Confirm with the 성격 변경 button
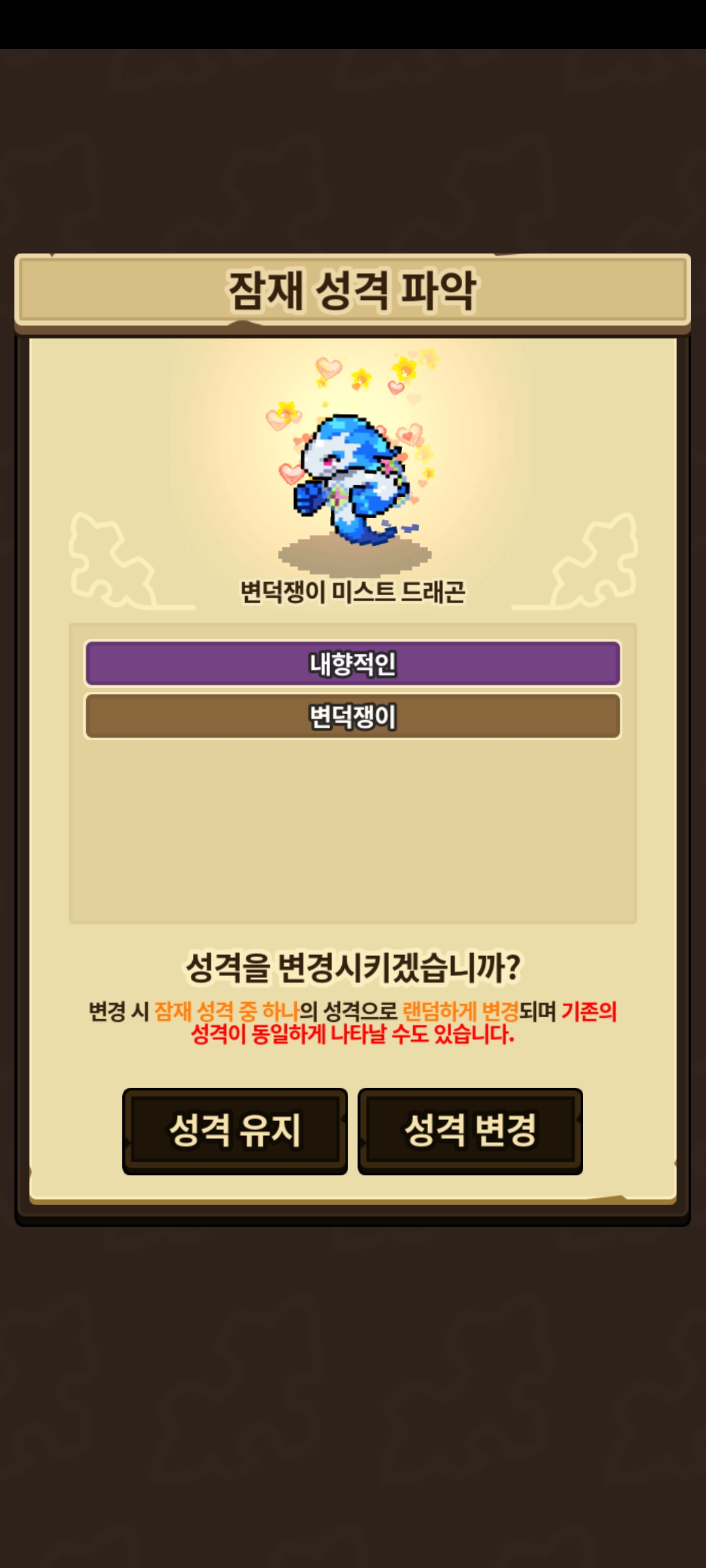706x1568 pixels. pos(470,1131)
